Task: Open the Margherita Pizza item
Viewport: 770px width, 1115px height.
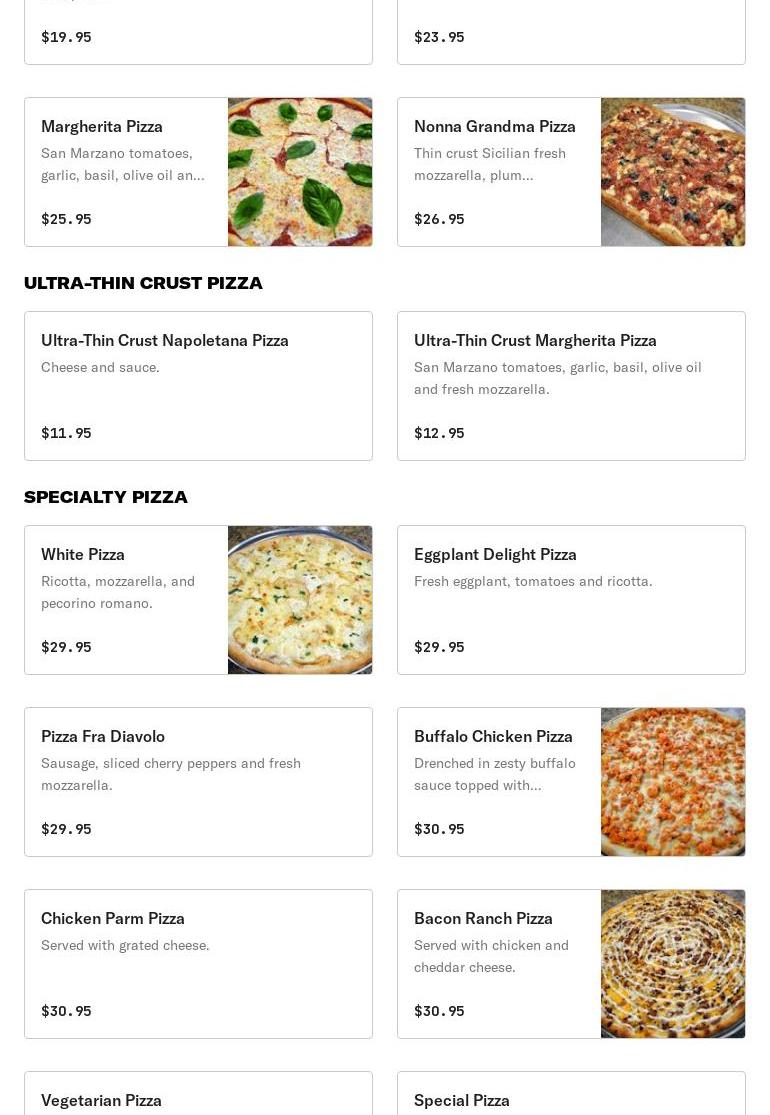Action: pos(198,172)
